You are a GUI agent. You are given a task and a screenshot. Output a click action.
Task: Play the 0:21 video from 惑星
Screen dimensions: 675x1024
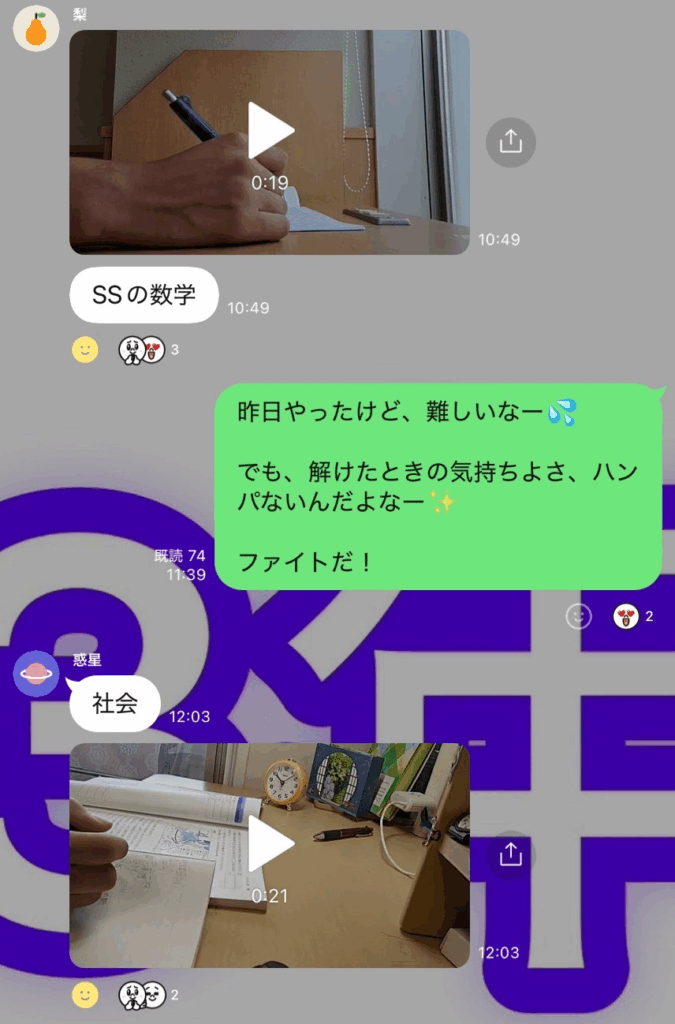point(270,845)
